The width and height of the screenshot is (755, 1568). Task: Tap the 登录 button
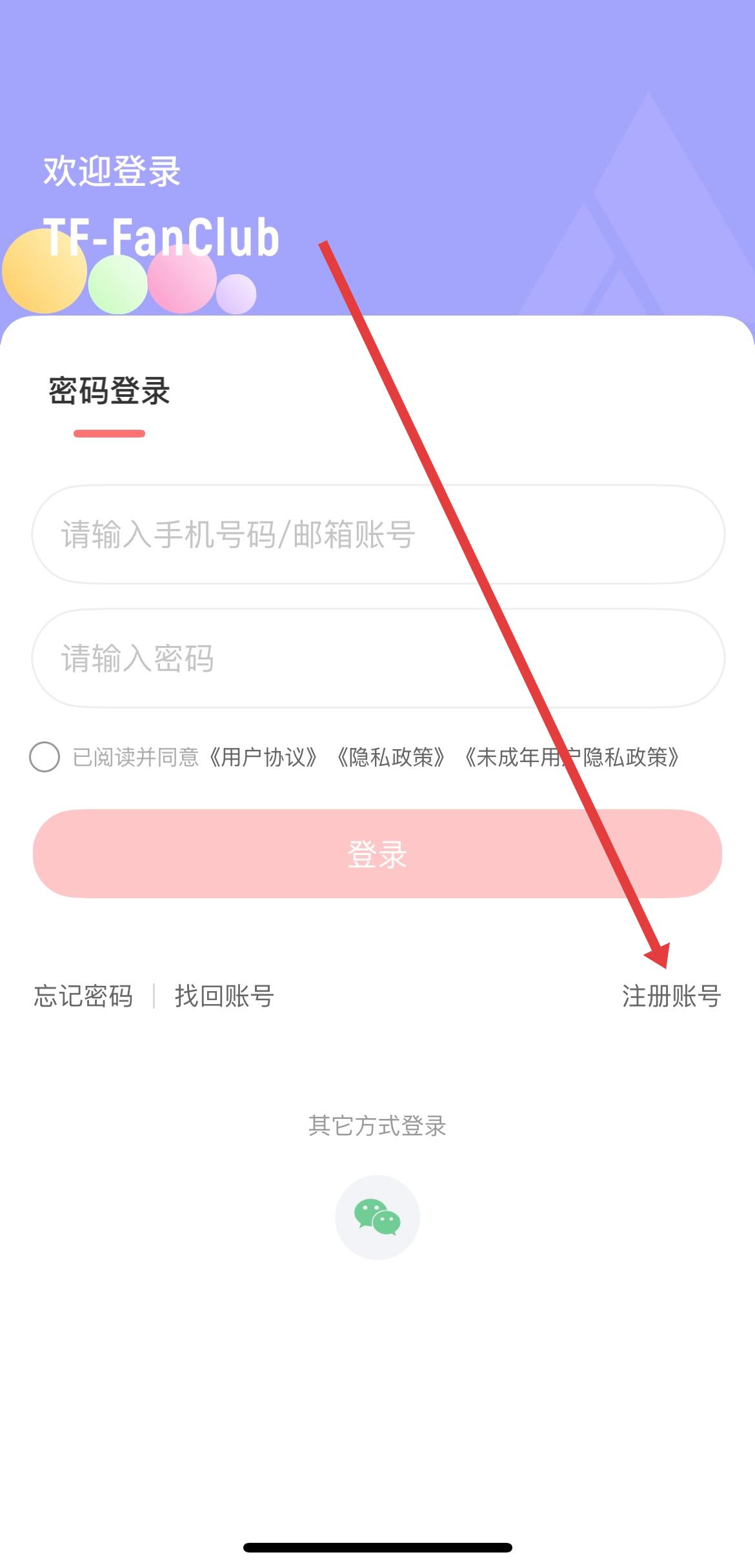pyautogui.click(x=377, y=854)
